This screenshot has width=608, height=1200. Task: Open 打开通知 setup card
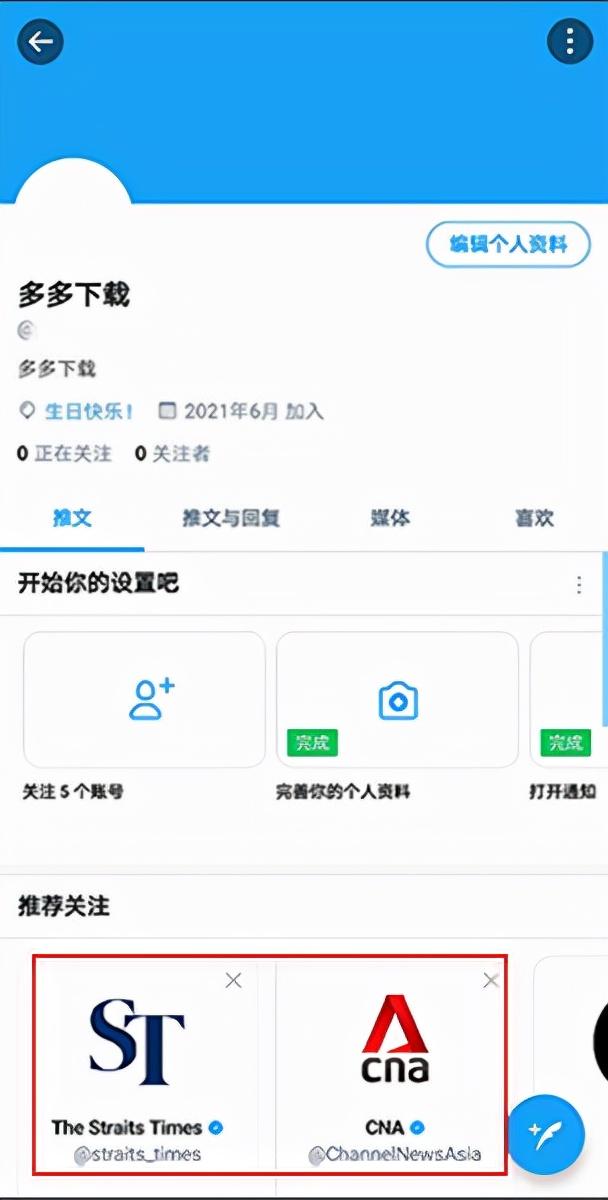click(x=570, y=699)
